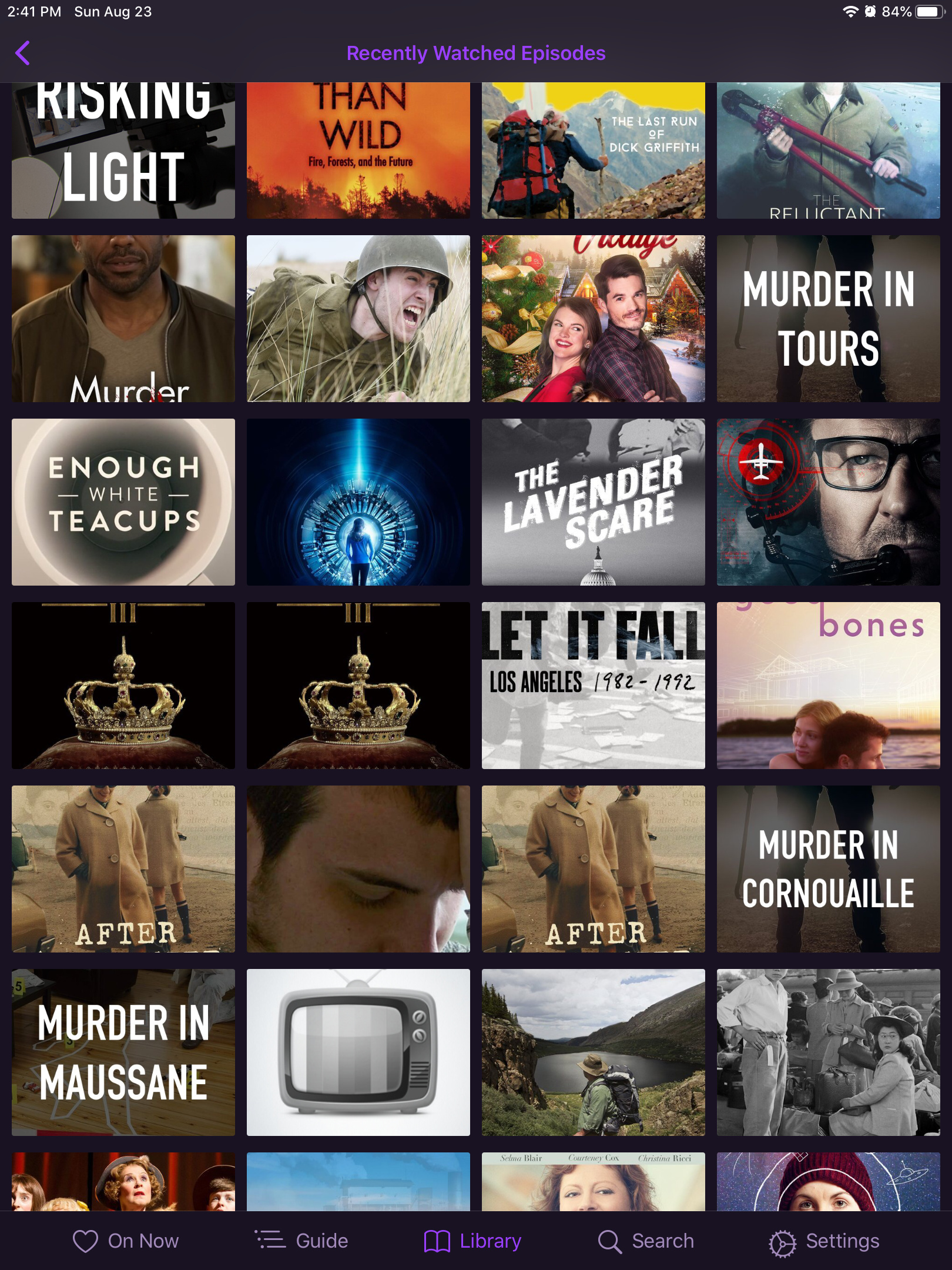This screenshot has height=1270, width=952.
Task: Go back using the arrow icon
Action: click(22, 53)
